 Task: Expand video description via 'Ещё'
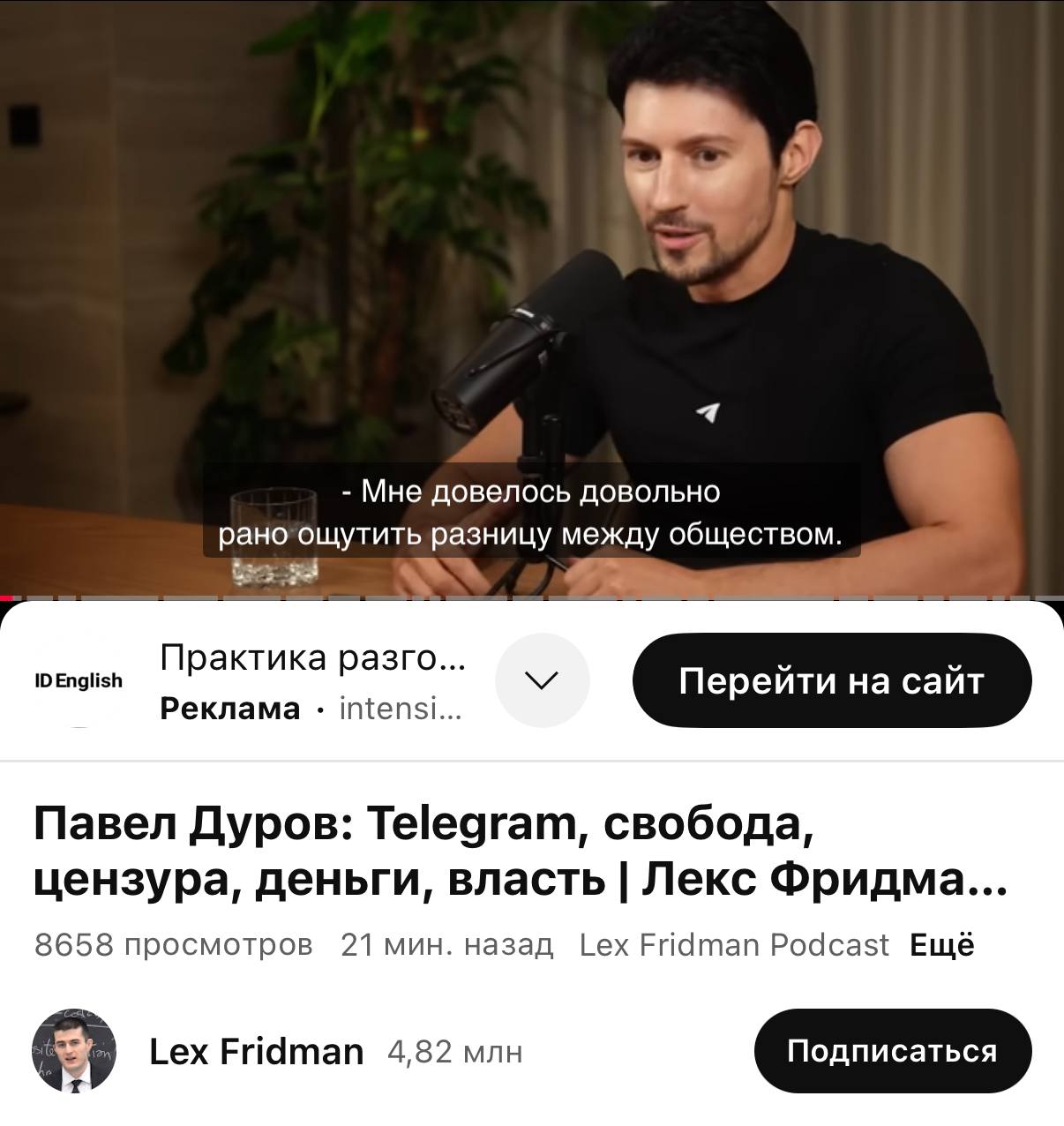point(941,945)
